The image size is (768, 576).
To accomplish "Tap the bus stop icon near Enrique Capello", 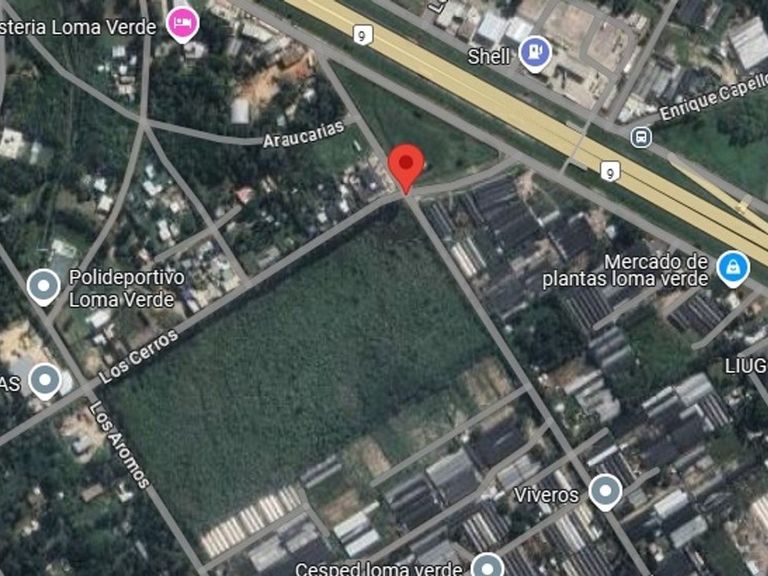I will coord(640,135).
